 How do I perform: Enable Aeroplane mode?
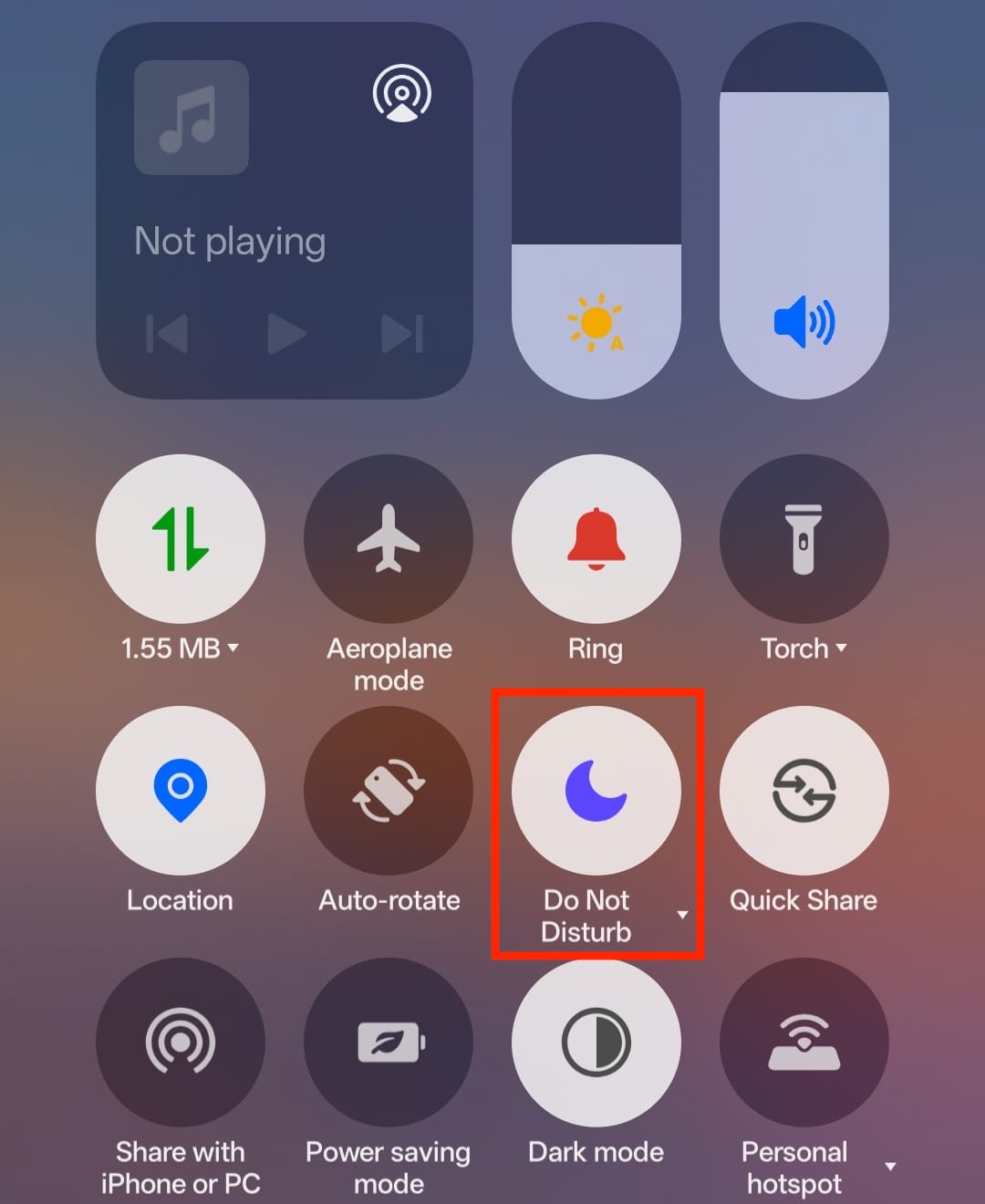pyautogui.click(x=389, y=539)
